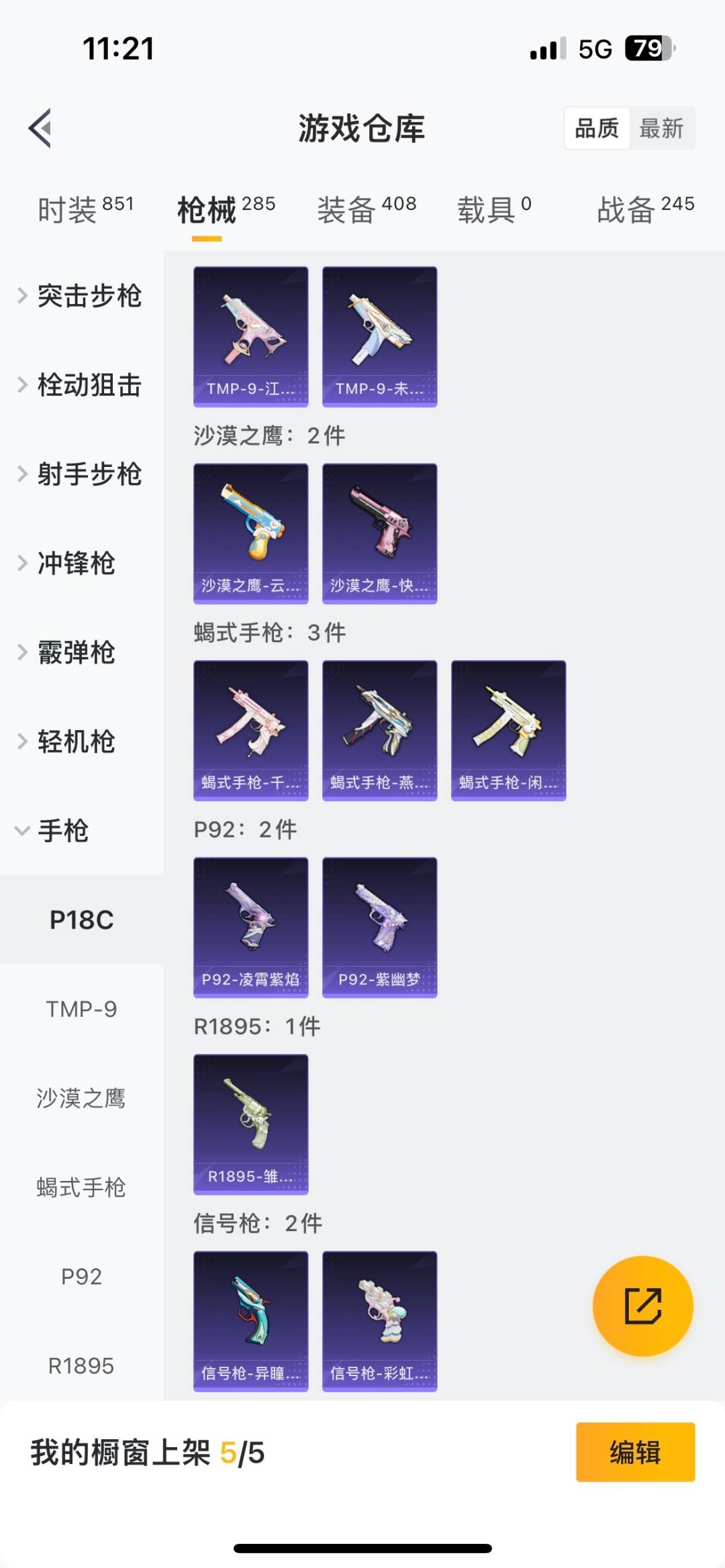
Task: Open the 战备 tab
Action: pyautogui.click(x=645, y=210)
